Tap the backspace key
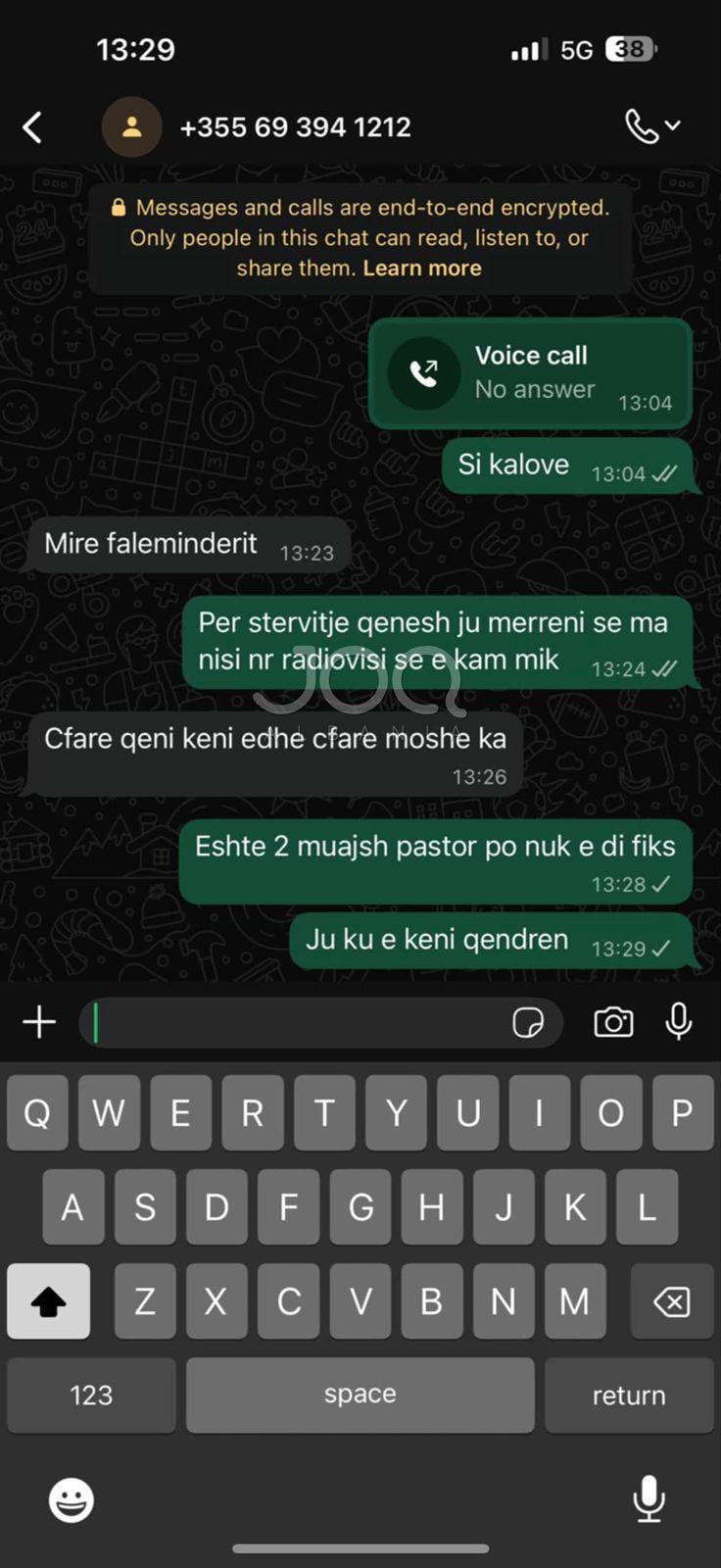The height and width of the screenshot is (1568, 721). (671, 1301)
